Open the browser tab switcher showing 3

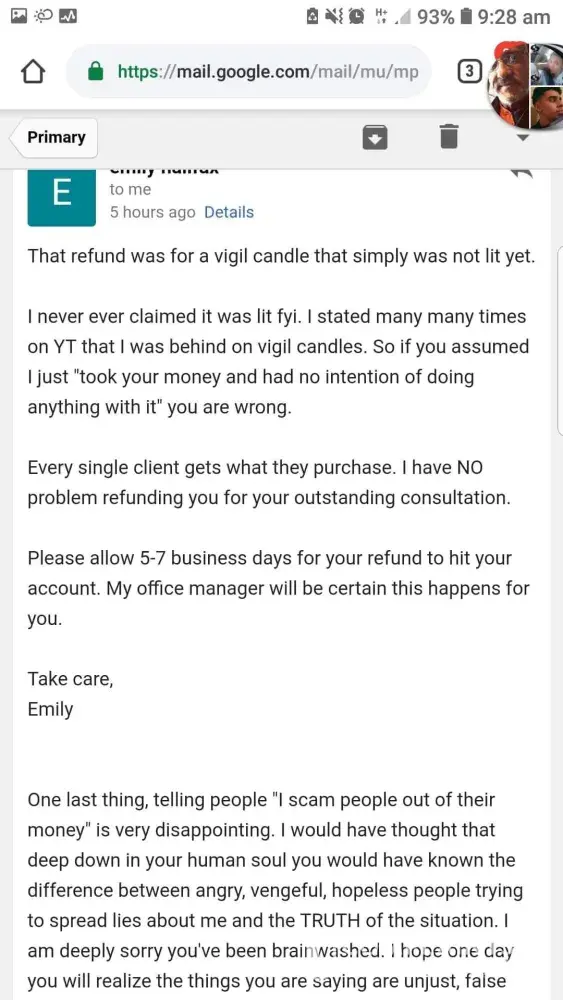(469, 72)
